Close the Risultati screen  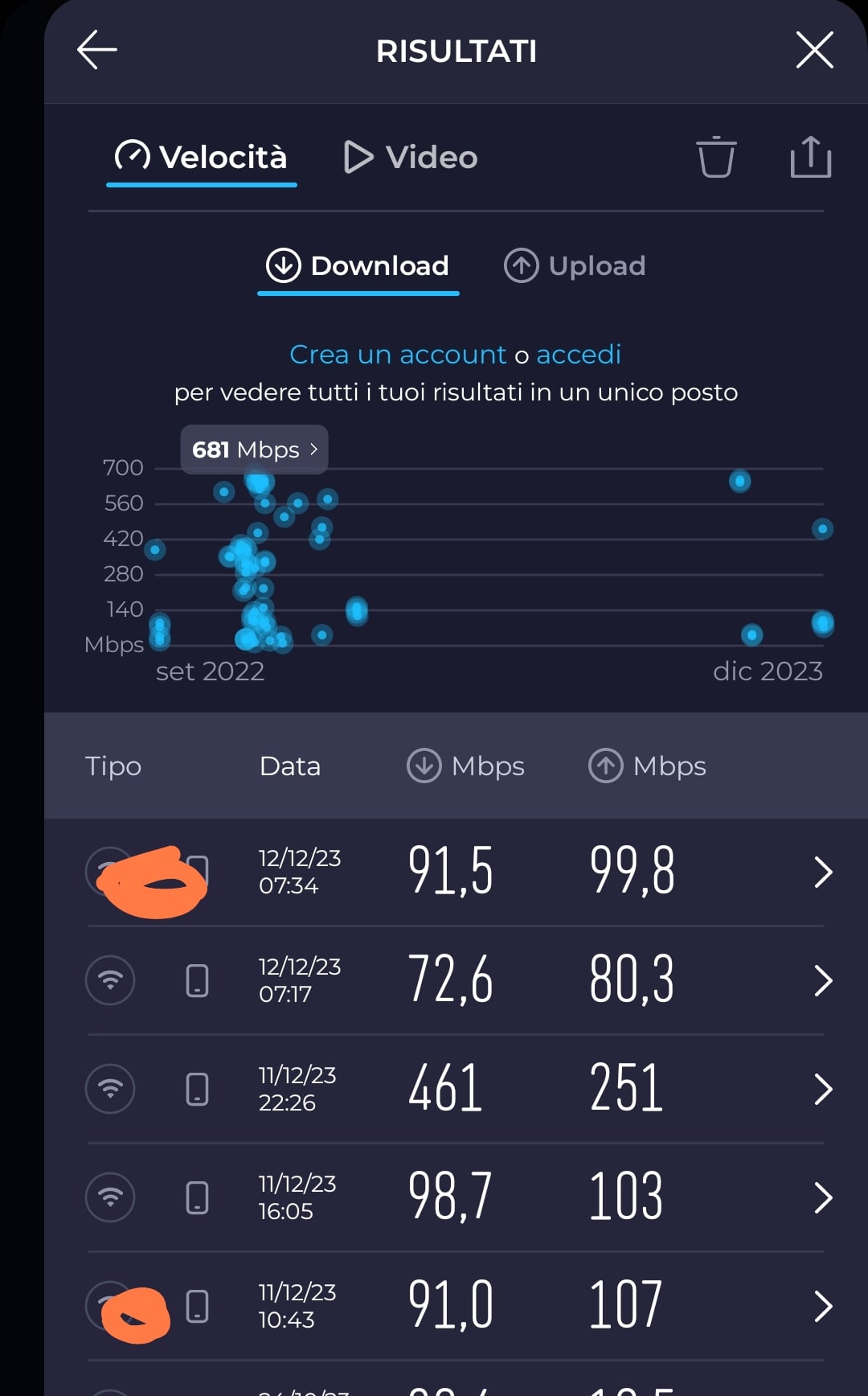[x=814, y=50]
